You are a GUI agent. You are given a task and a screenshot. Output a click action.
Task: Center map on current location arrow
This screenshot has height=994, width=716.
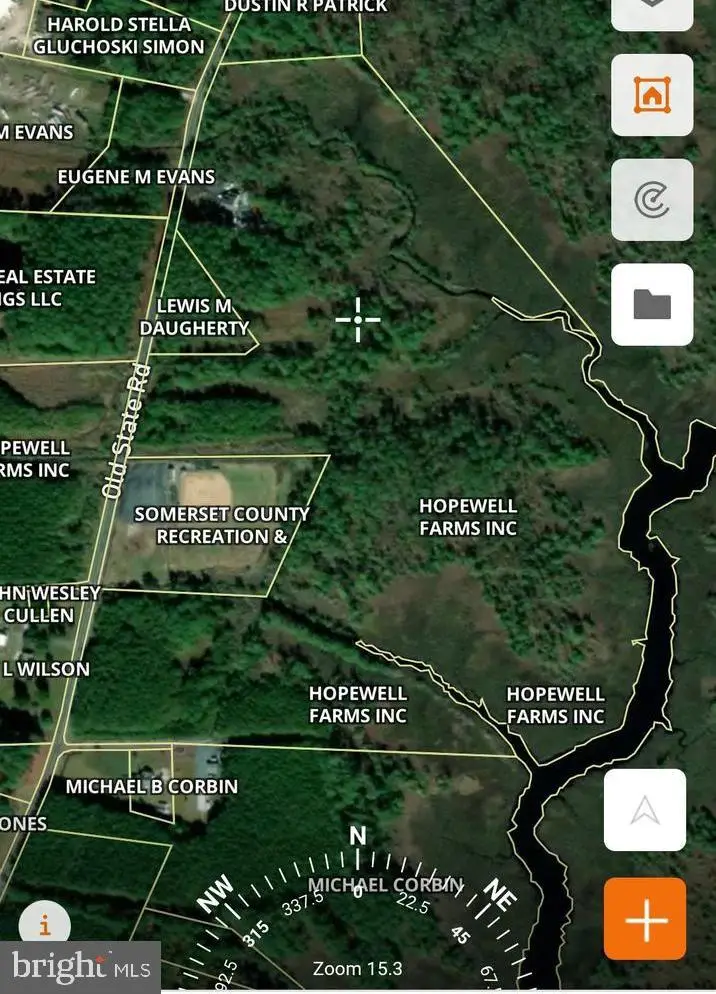[645, 810]
